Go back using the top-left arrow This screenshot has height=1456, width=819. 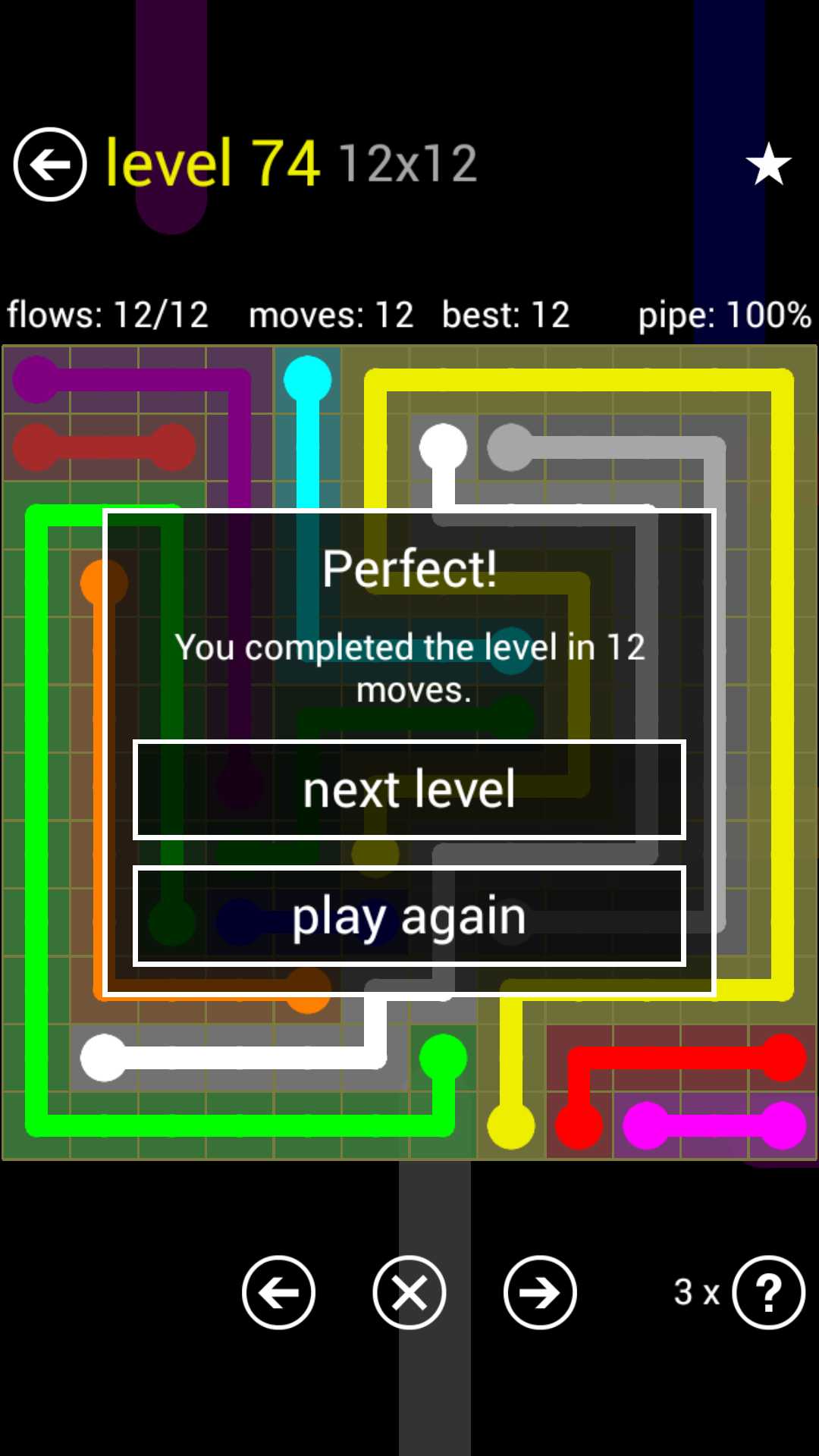[x=50, y=164]
